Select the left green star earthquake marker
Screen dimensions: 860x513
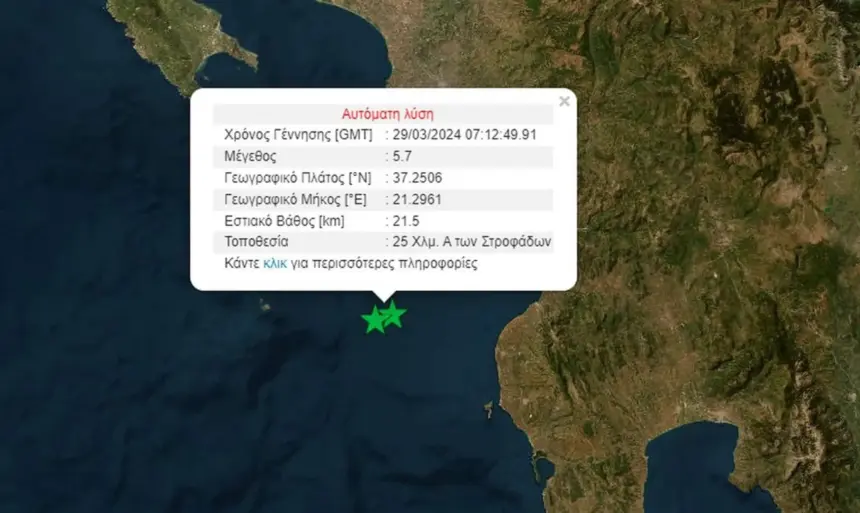tap(373, 321)
